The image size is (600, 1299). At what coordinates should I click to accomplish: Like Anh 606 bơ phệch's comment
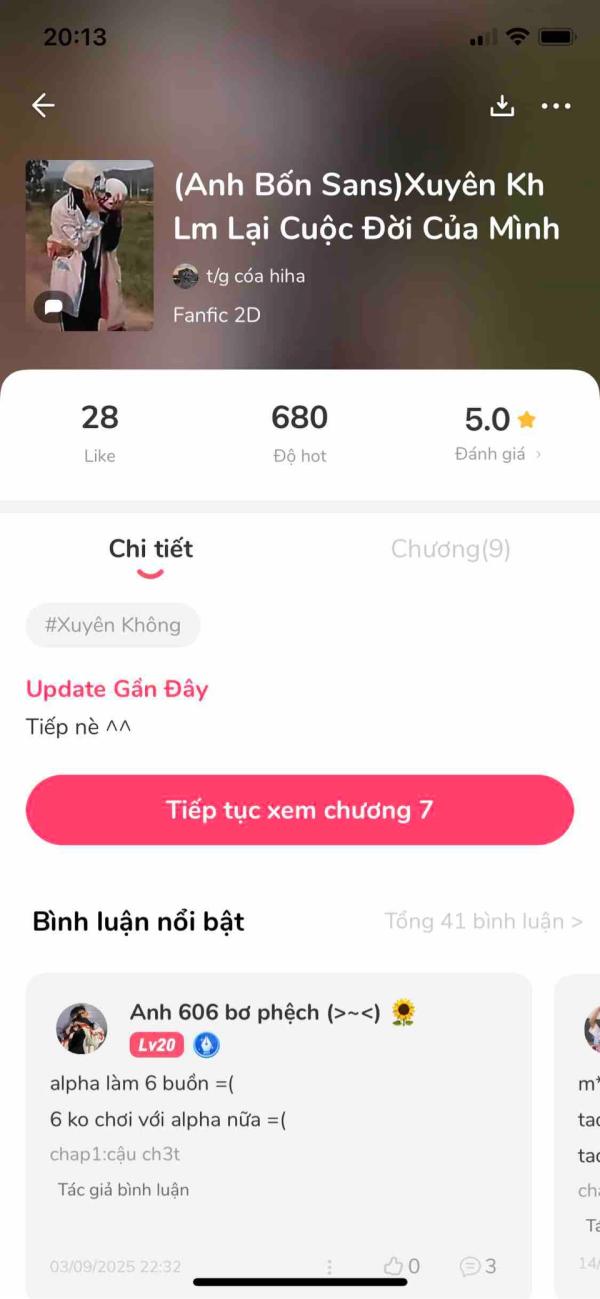[x=402, y=1266]
